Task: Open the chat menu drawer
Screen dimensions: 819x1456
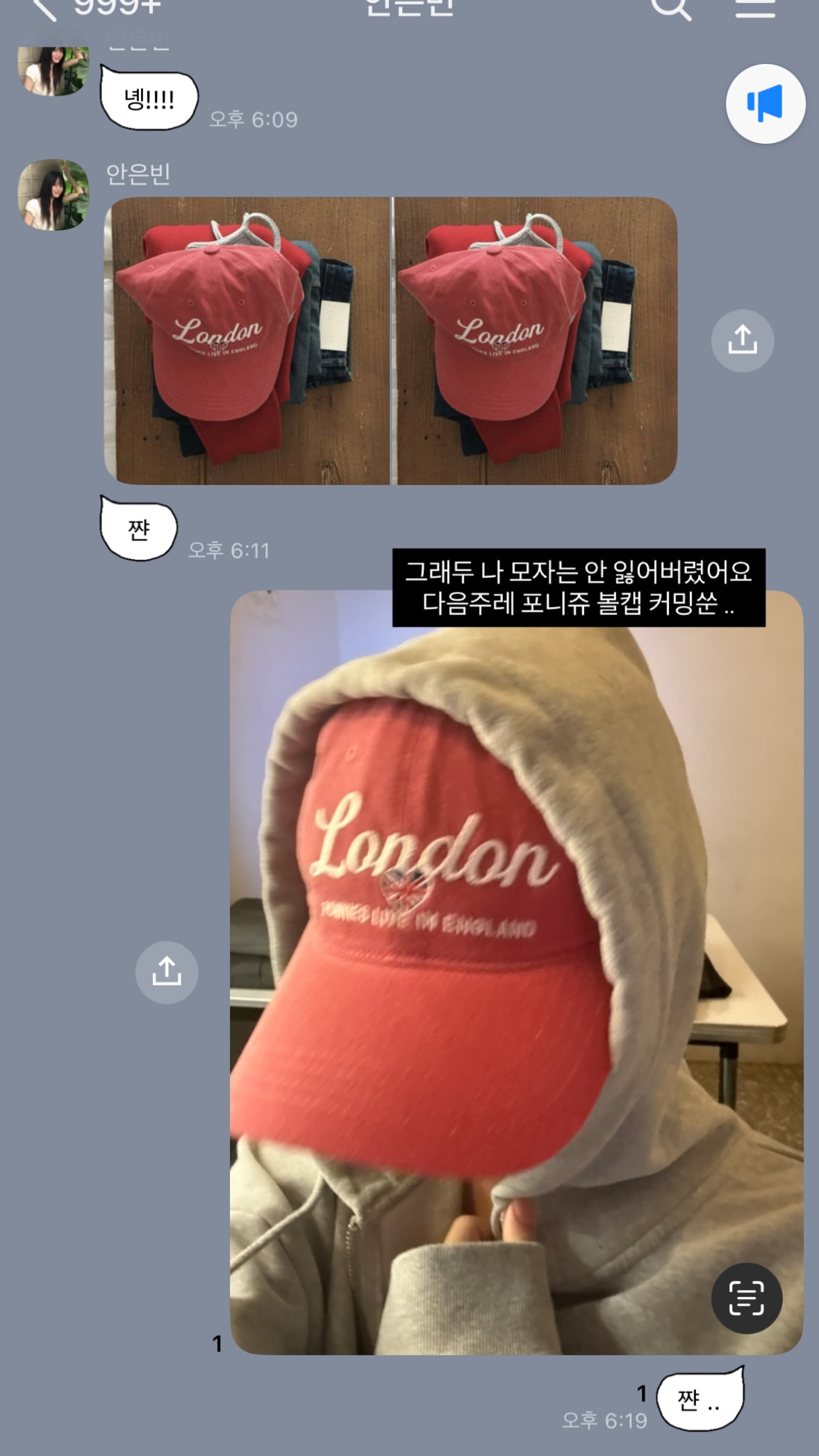Action: [755, 8]
